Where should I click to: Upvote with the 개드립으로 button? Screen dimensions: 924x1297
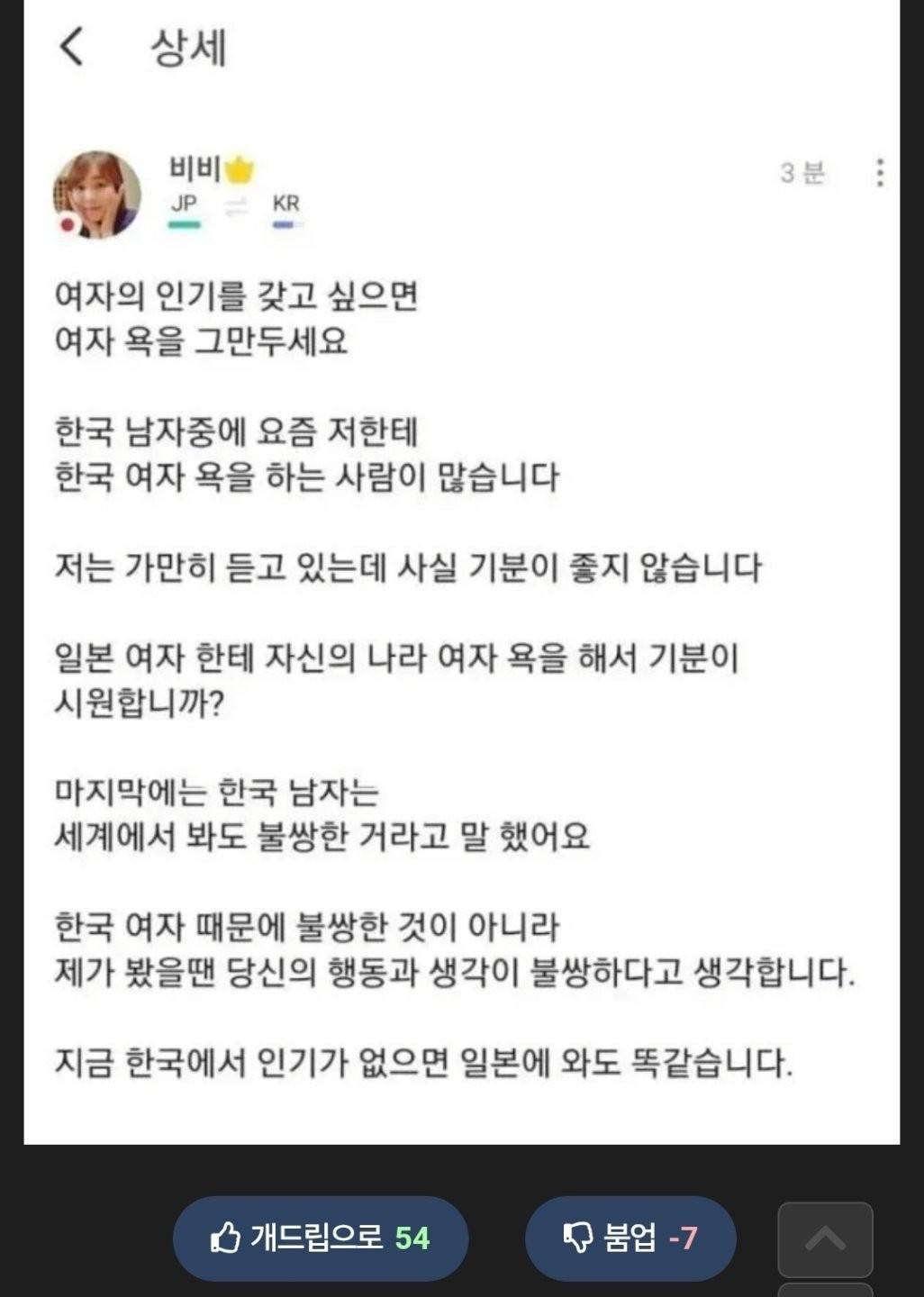coord(320,1238)
